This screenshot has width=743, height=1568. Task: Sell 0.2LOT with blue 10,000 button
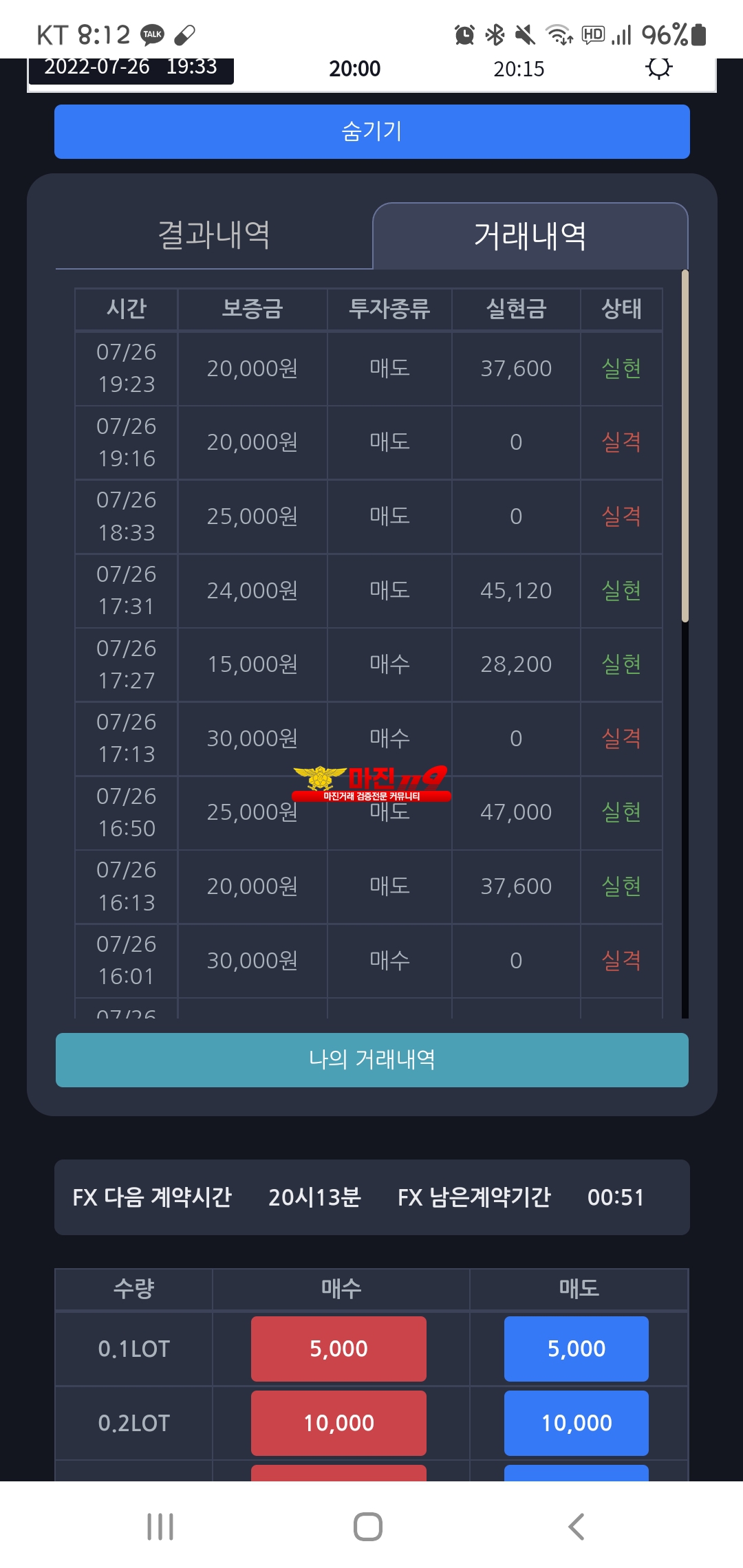pos(576,1423)
